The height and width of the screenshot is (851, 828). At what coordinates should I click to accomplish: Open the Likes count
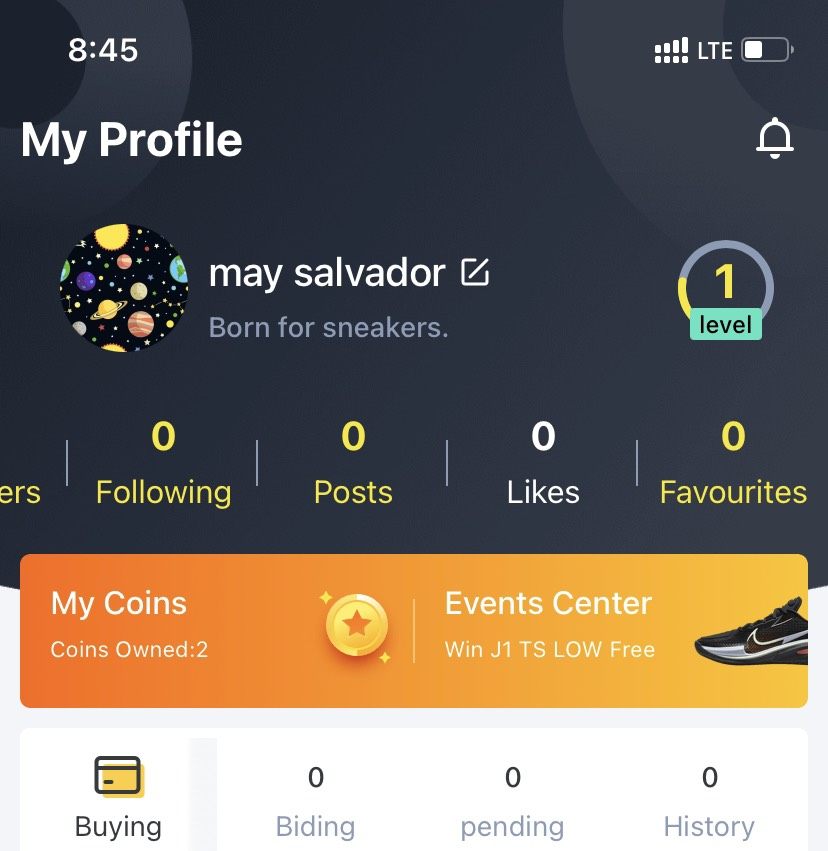pos(543,463)
